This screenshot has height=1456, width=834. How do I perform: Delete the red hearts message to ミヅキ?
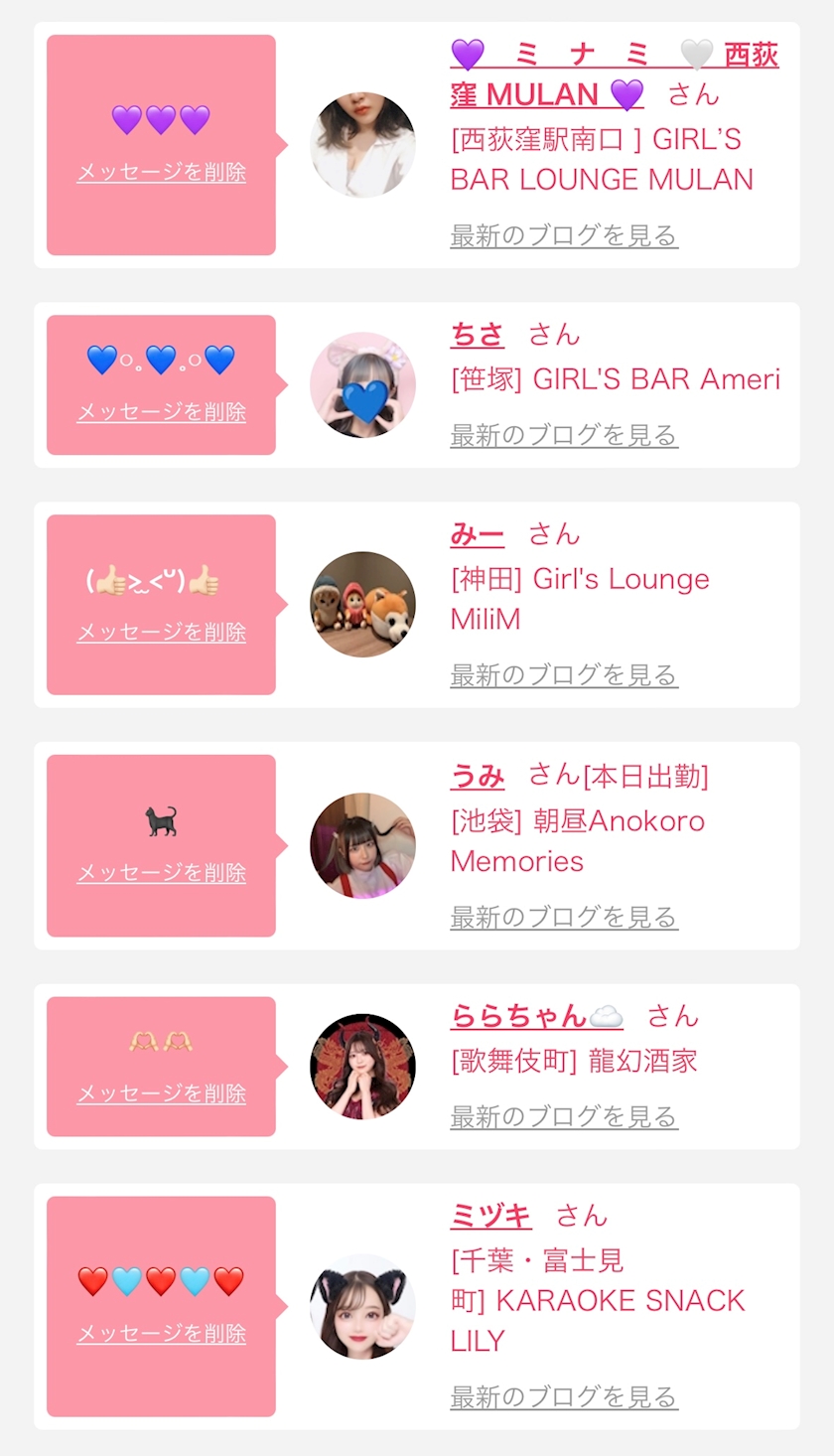tap(161, 1334)
